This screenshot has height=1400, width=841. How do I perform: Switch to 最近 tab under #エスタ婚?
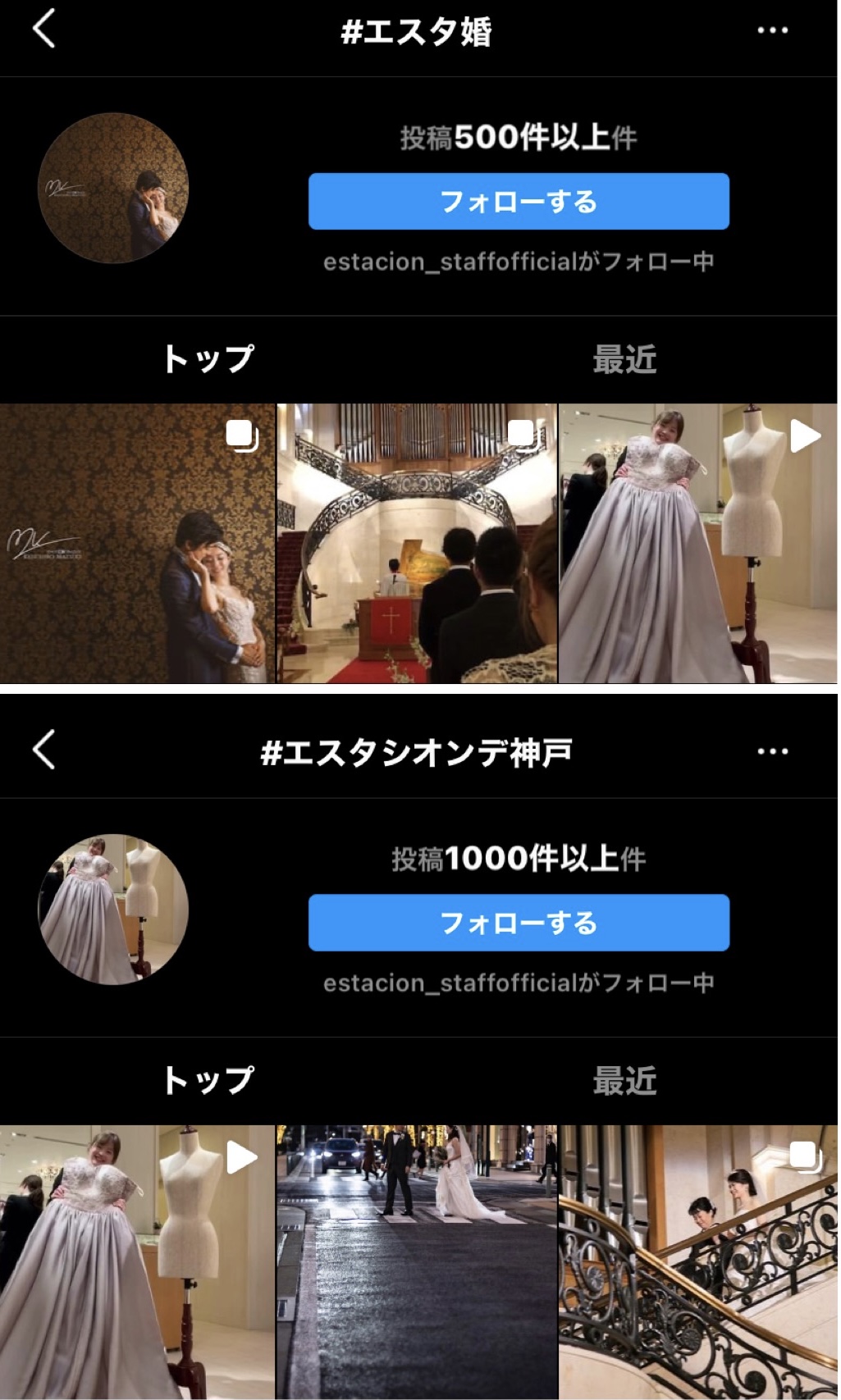tap(624, 359)
